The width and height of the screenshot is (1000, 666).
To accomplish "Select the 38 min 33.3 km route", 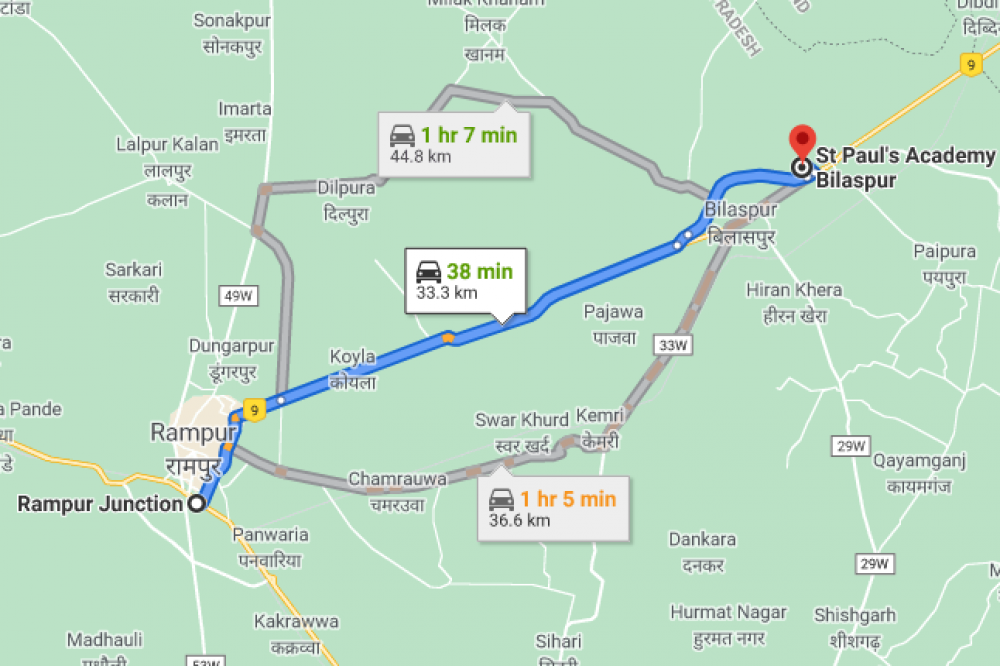I will point(464,281).
